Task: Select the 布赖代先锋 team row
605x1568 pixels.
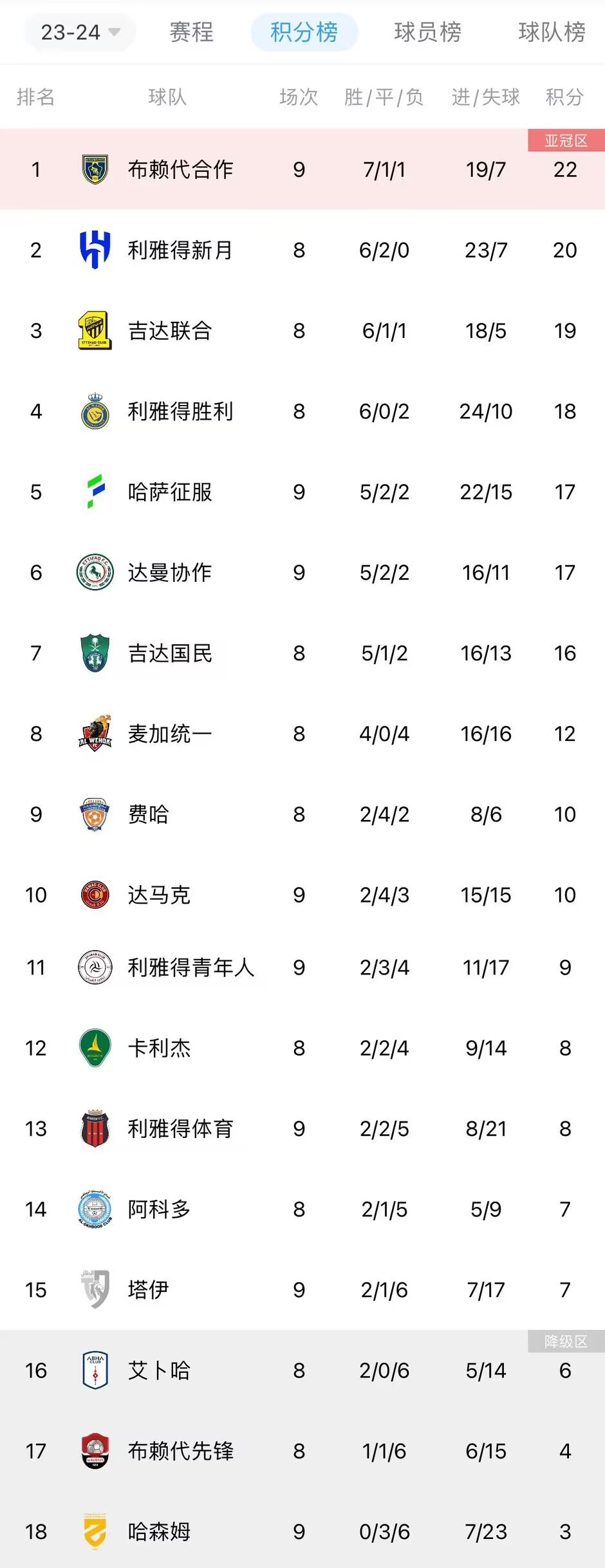Action: click(x=180, y=1451)
